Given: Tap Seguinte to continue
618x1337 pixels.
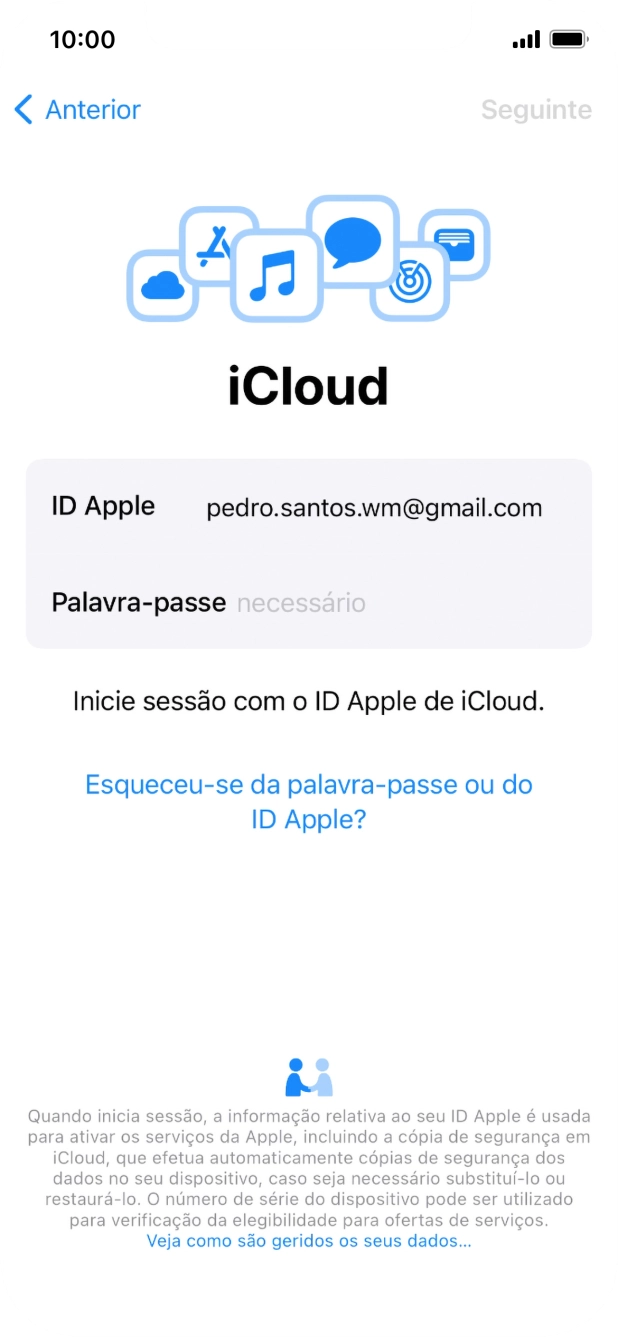Looking at the screenshot, I should (536, 109).
